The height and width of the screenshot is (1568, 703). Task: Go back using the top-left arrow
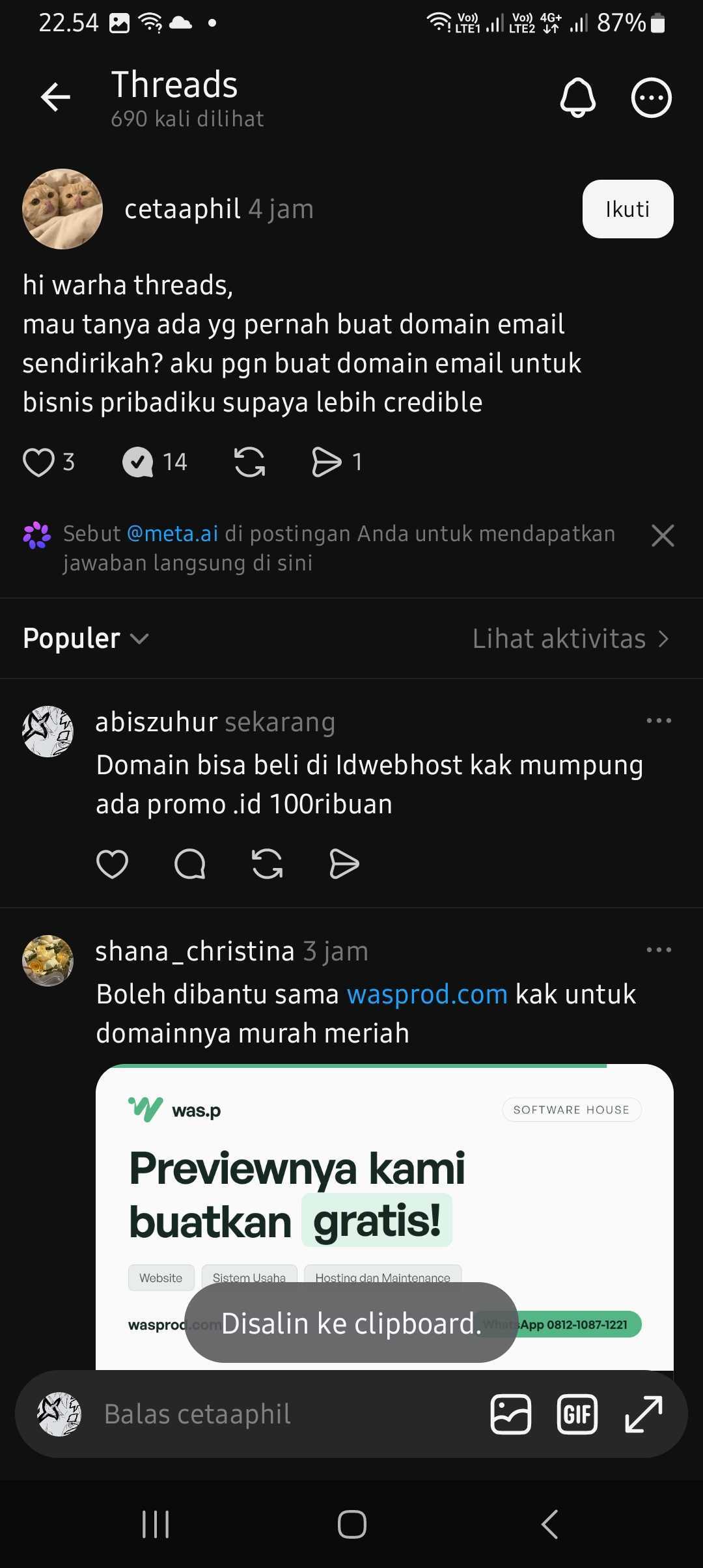point(55,98)
